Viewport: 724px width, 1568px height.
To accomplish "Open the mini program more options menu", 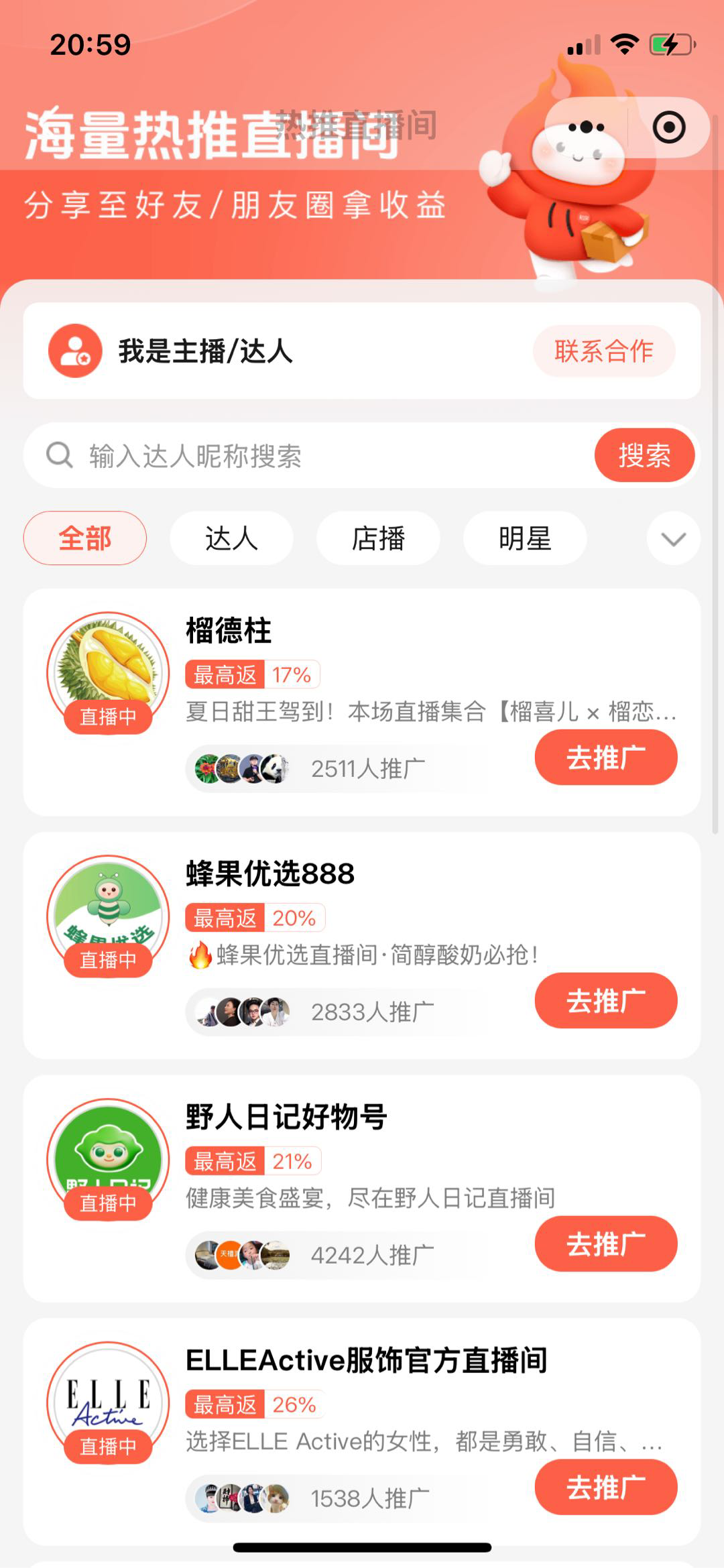I will click(x=586, y=127).
